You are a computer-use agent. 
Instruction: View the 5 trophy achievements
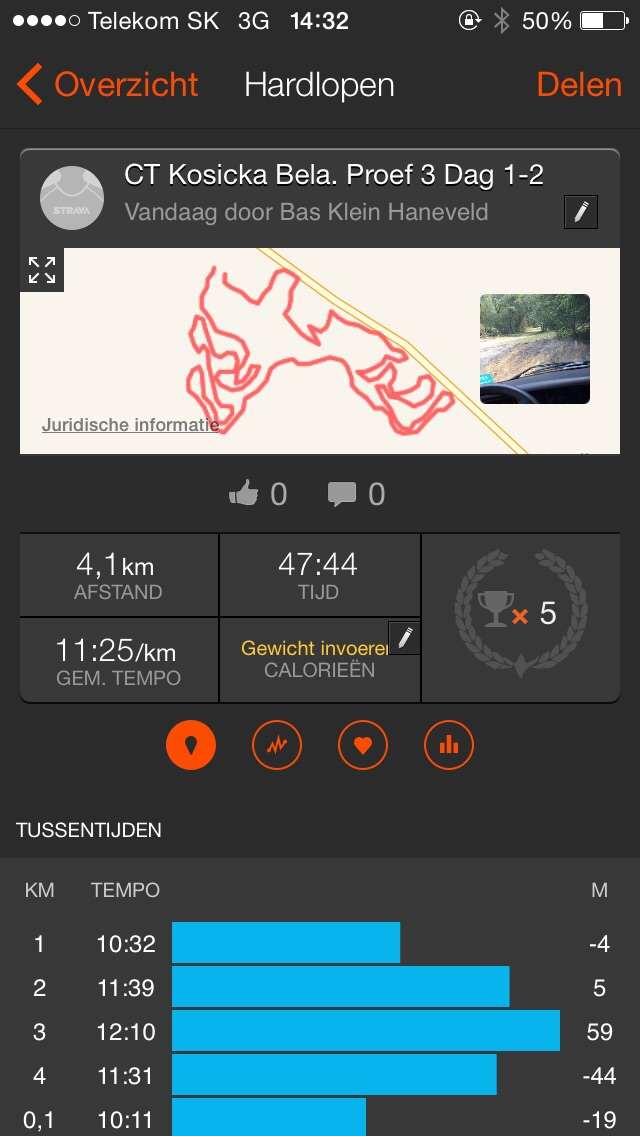coord(520,617)
